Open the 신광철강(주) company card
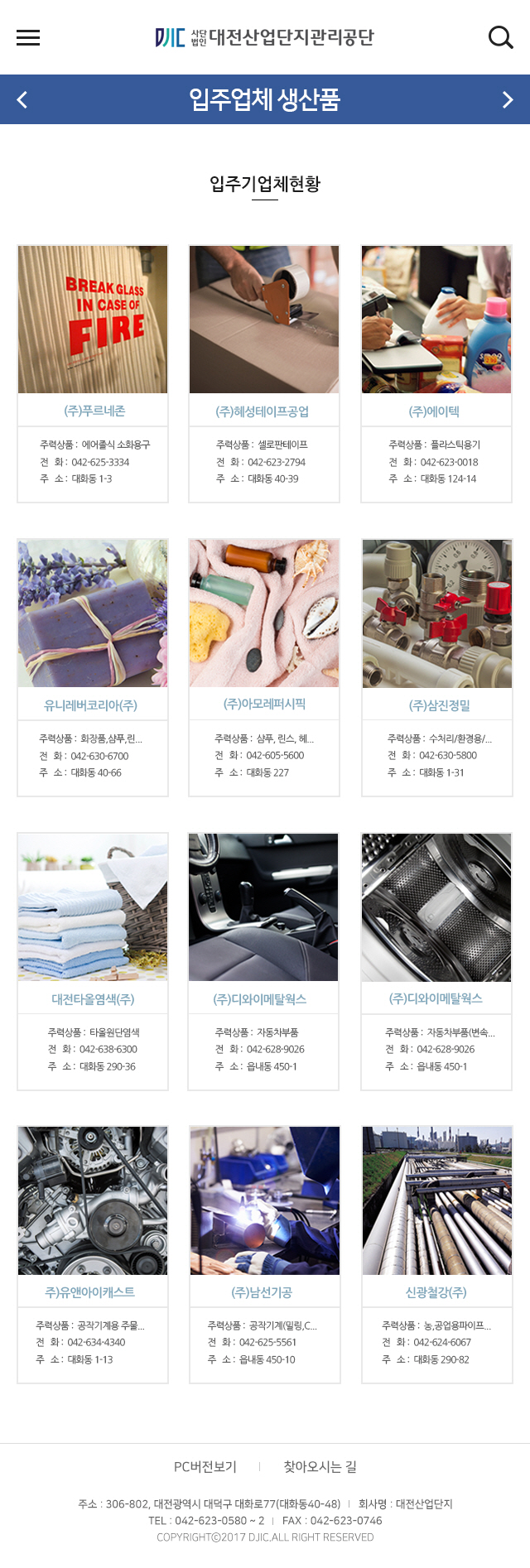This screenshot has width=530, height=1568. [437, 1253]
